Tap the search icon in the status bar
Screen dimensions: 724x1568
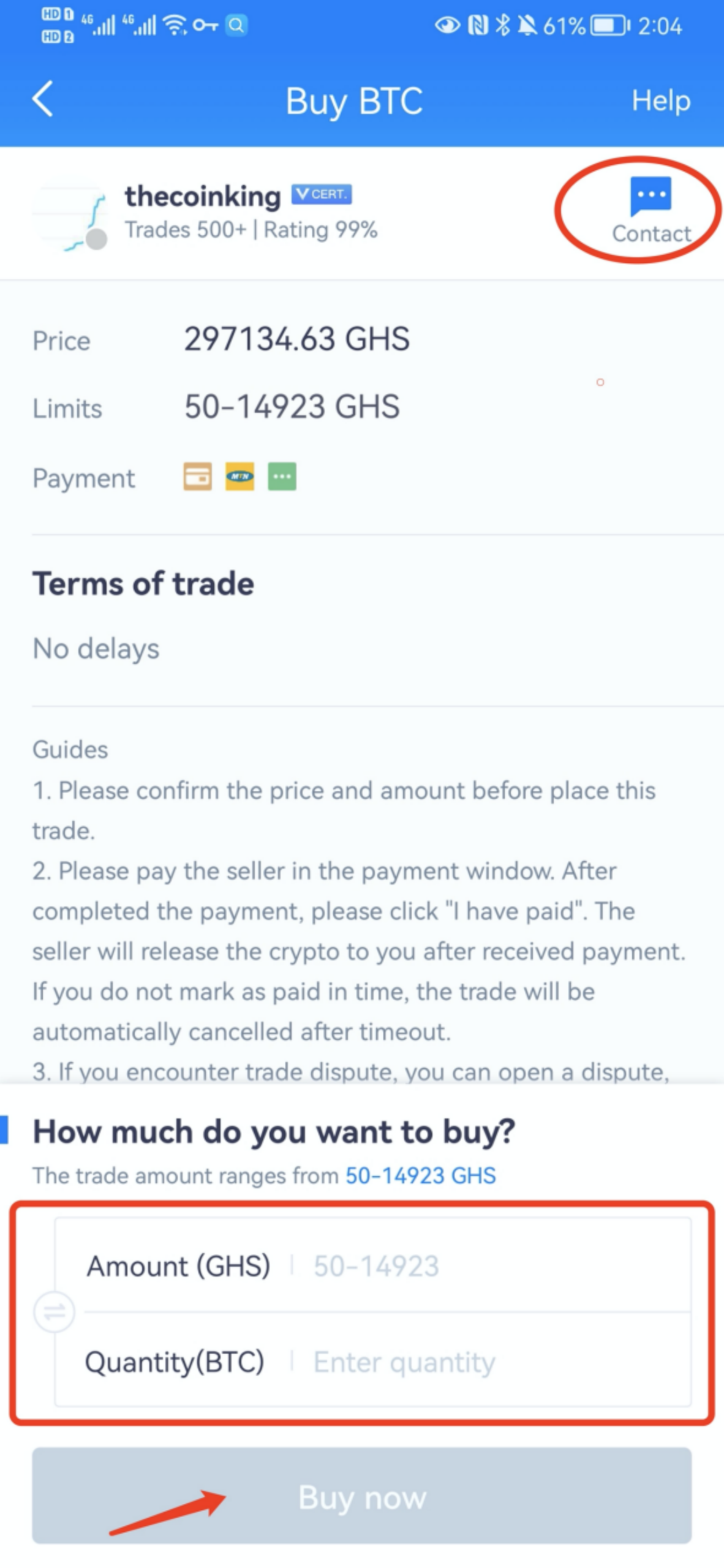pos(238,25)
